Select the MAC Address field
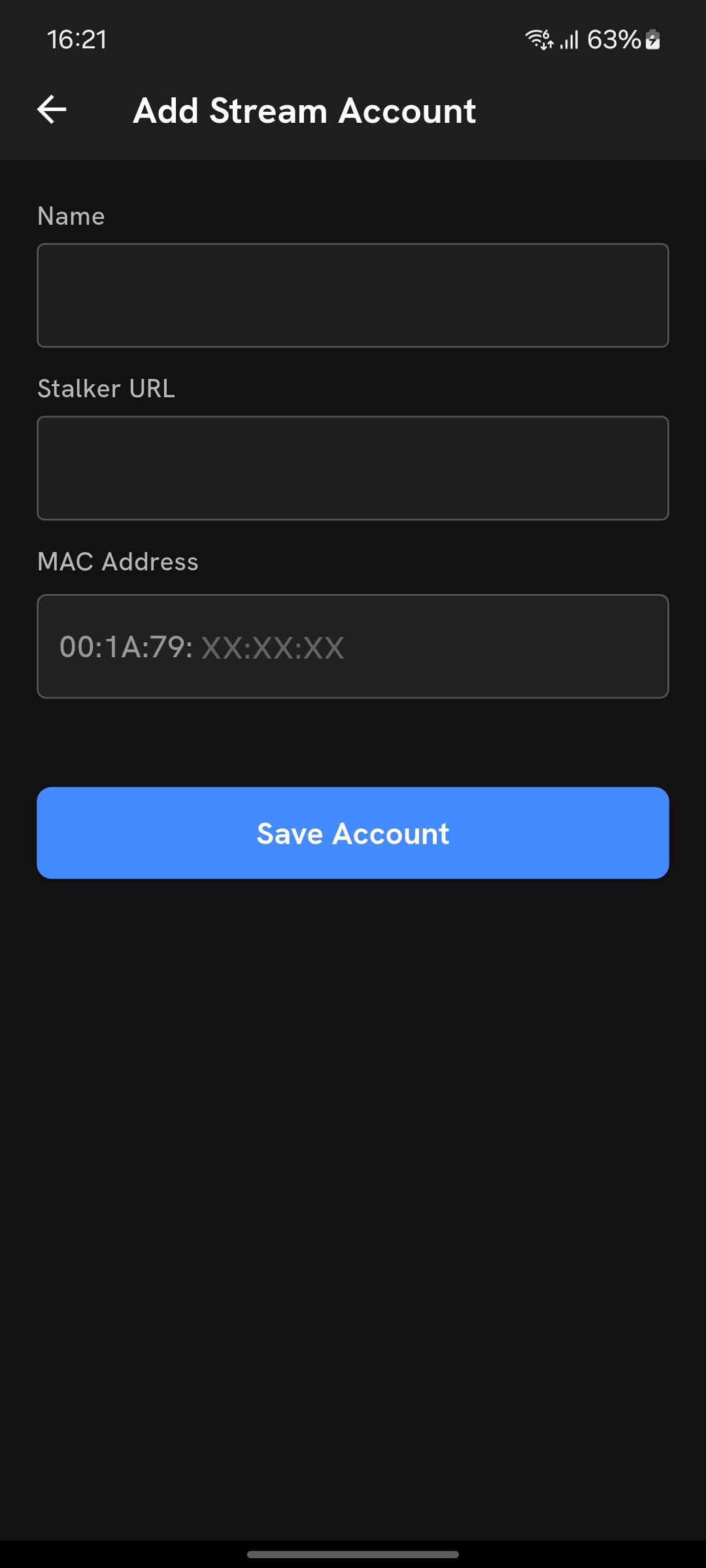The image size is (706, 1568). pos(353,647)
